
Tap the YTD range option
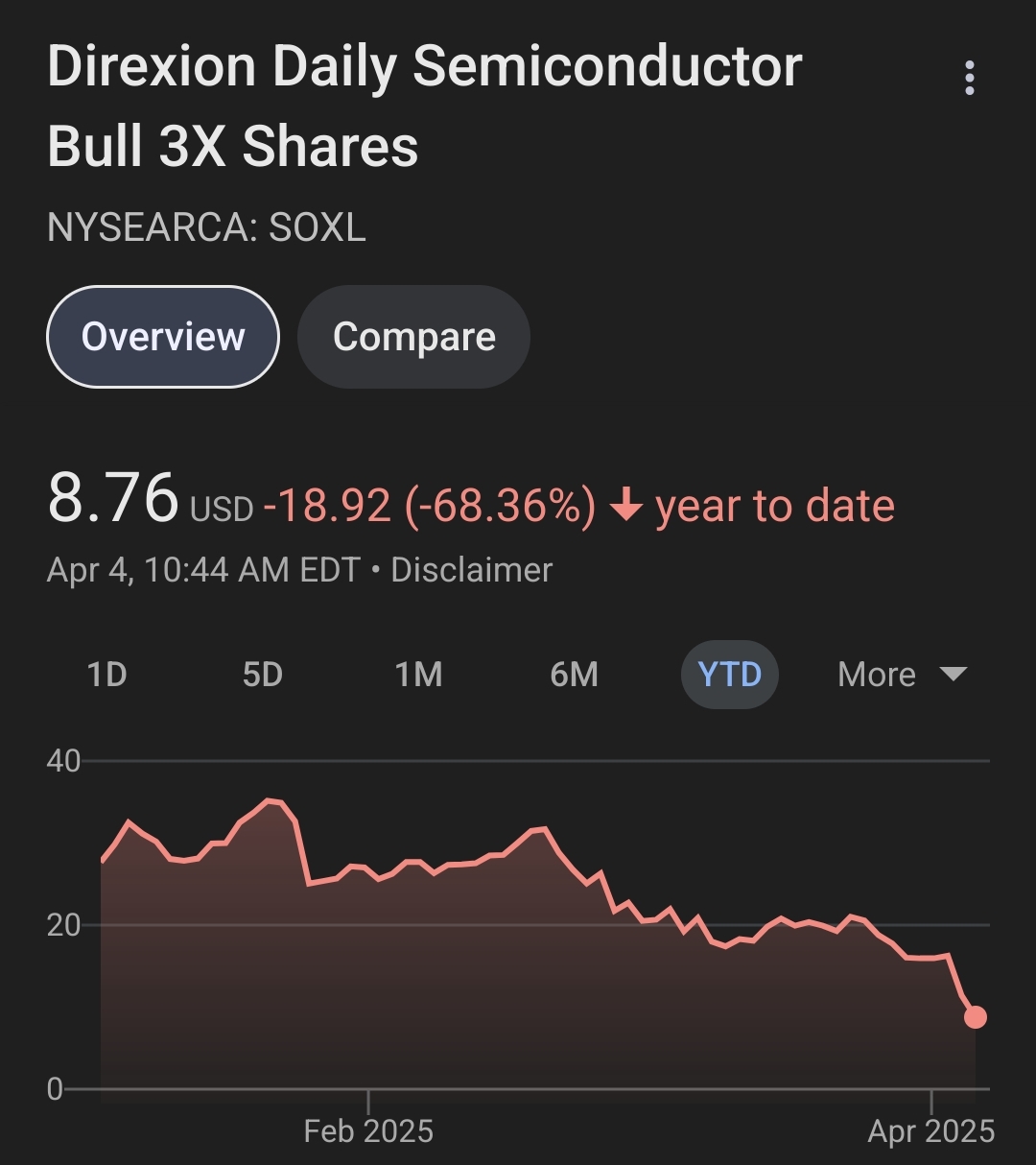[x=729, y=675]
